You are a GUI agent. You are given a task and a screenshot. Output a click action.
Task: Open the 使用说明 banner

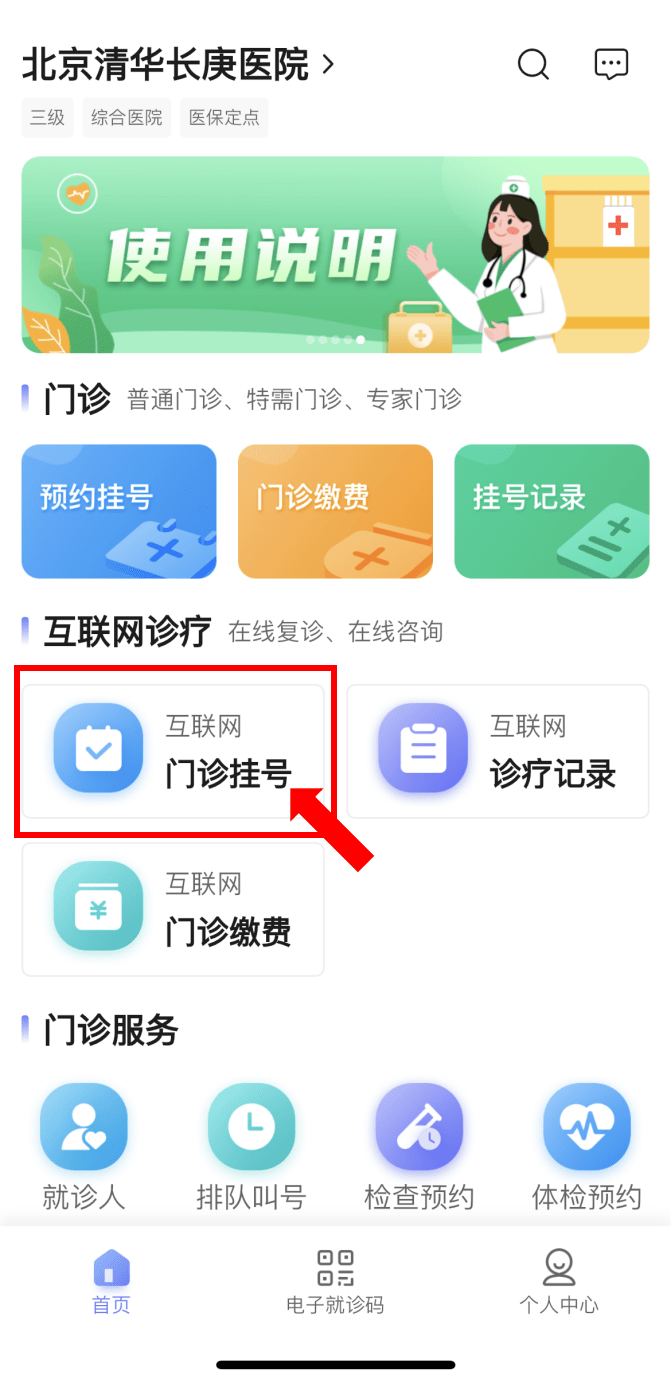click(x=336, y=254)
